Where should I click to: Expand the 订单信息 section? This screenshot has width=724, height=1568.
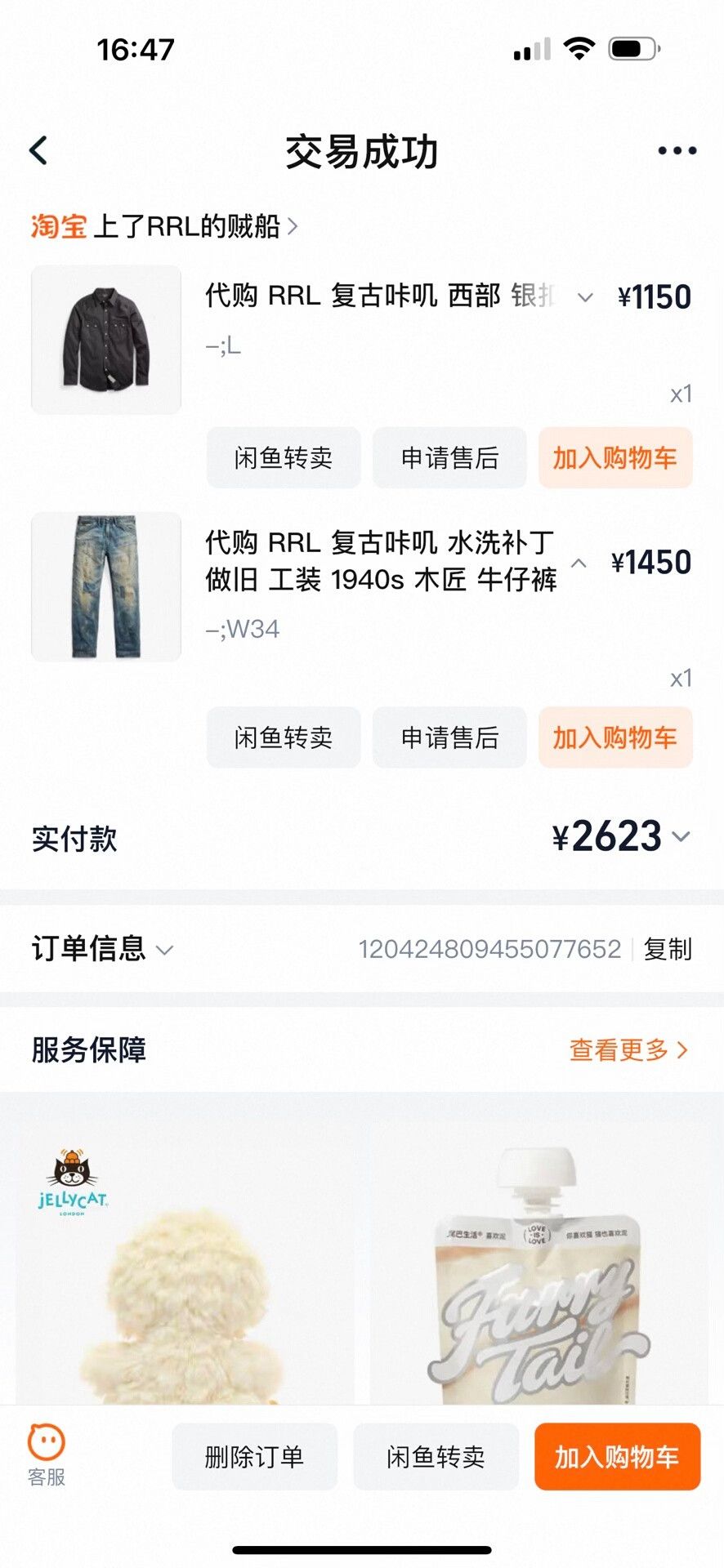102,949
